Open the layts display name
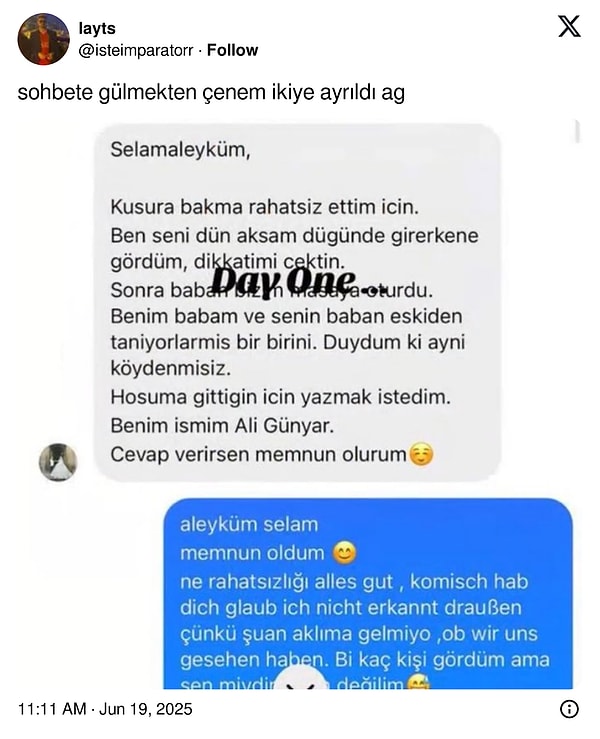This screenshot has height=739, width=600. 97,29
